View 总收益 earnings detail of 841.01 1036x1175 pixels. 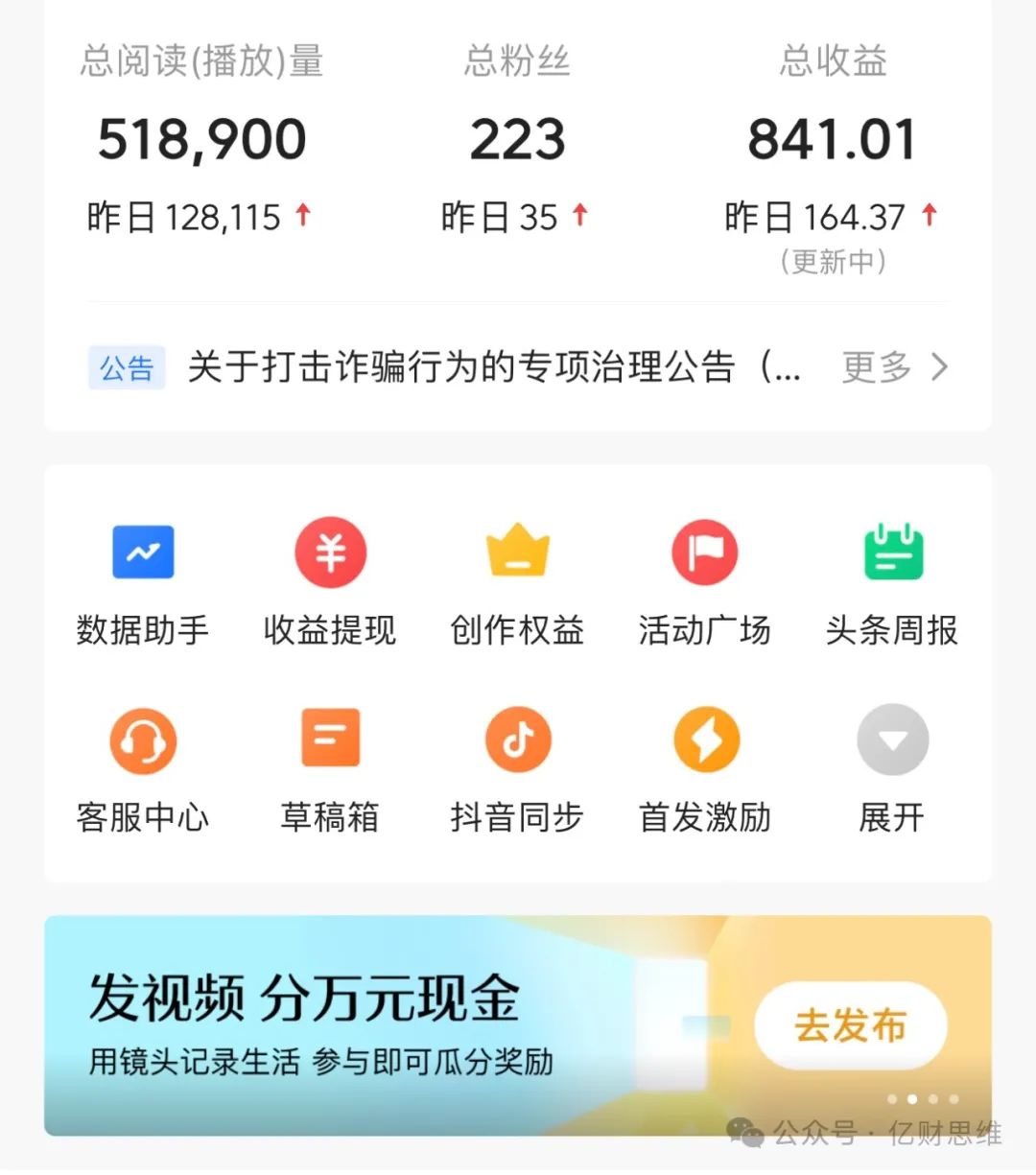[834, 138]
